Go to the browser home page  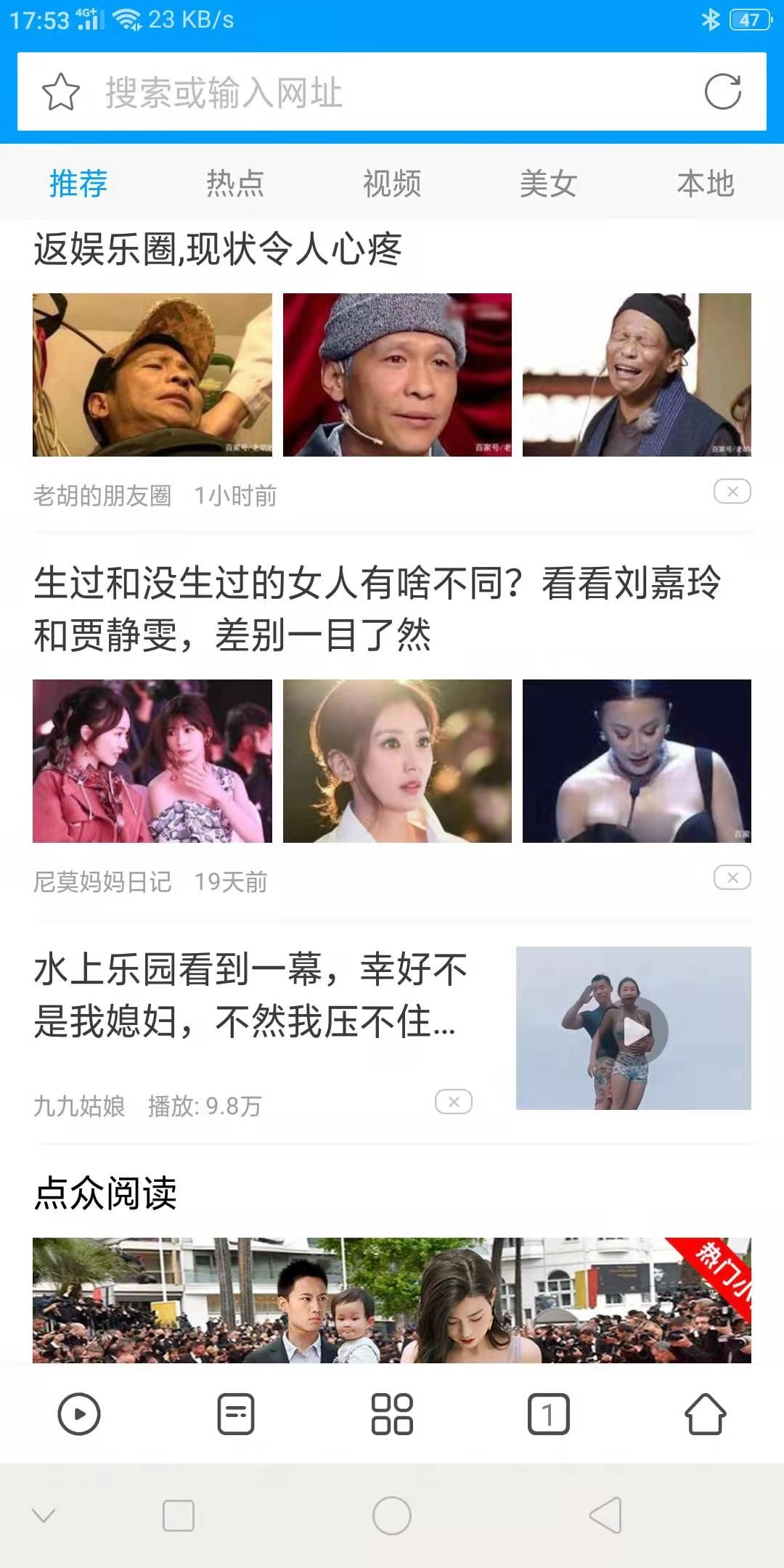tap(706, 1414)
